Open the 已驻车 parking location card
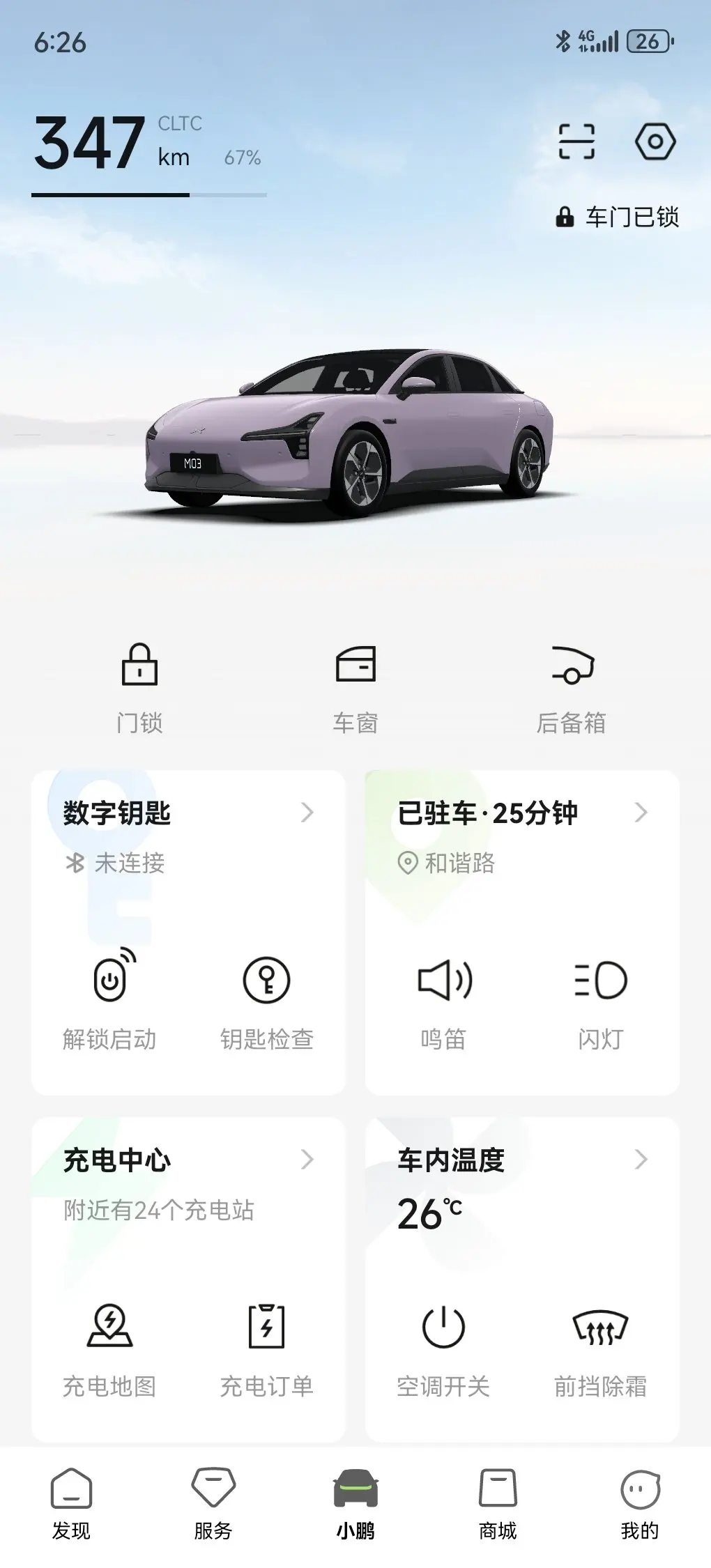 (x=522, y=813)
